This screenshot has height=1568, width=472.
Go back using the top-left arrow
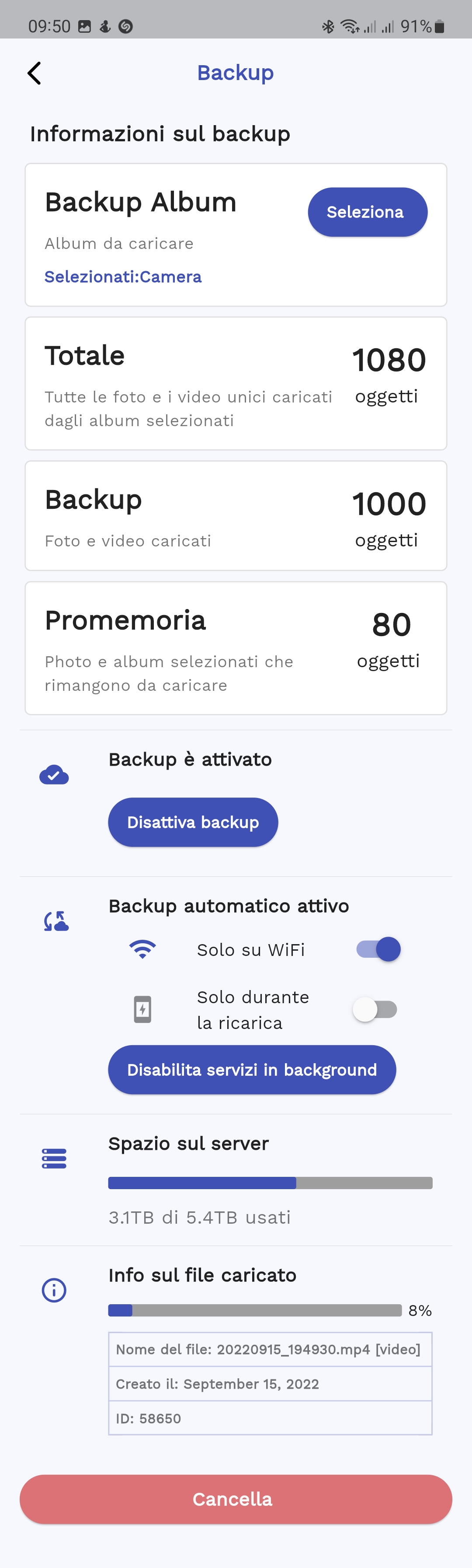[35, 73]
